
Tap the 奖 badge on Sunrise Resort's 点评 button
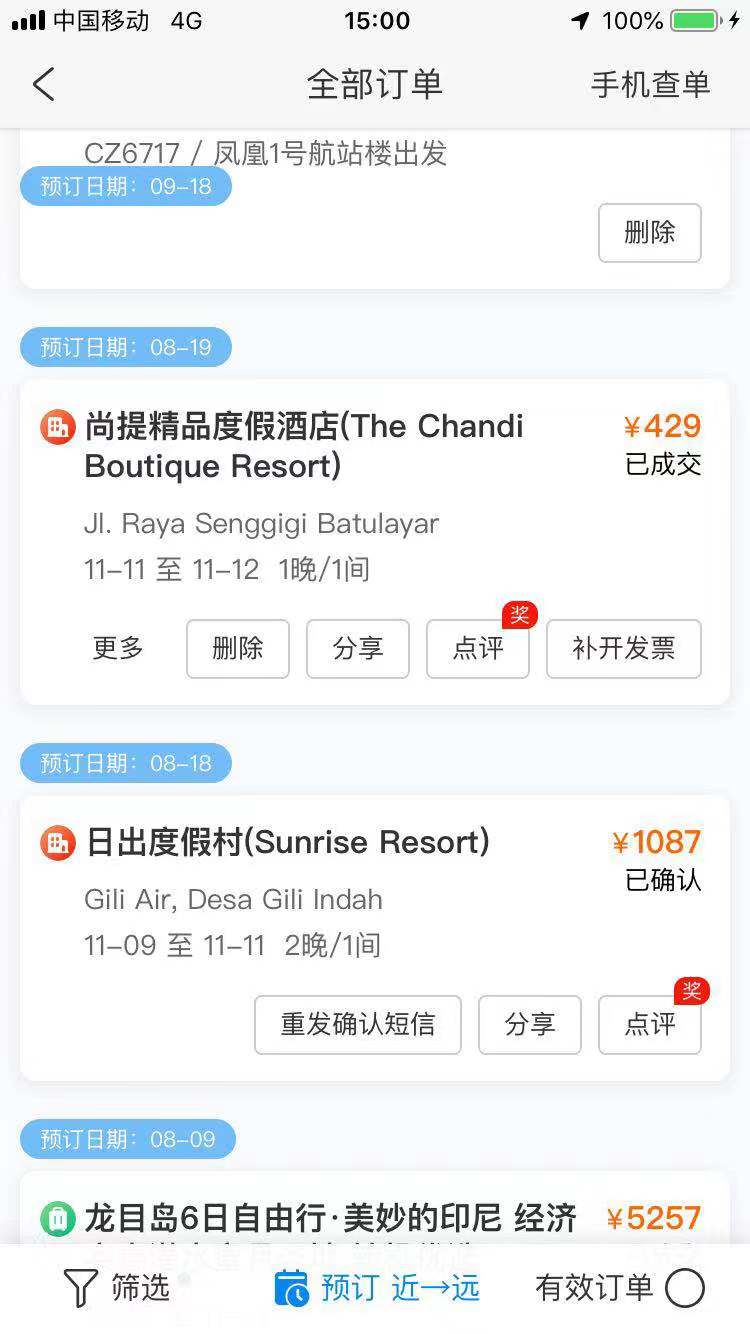(x=691, y=991)
